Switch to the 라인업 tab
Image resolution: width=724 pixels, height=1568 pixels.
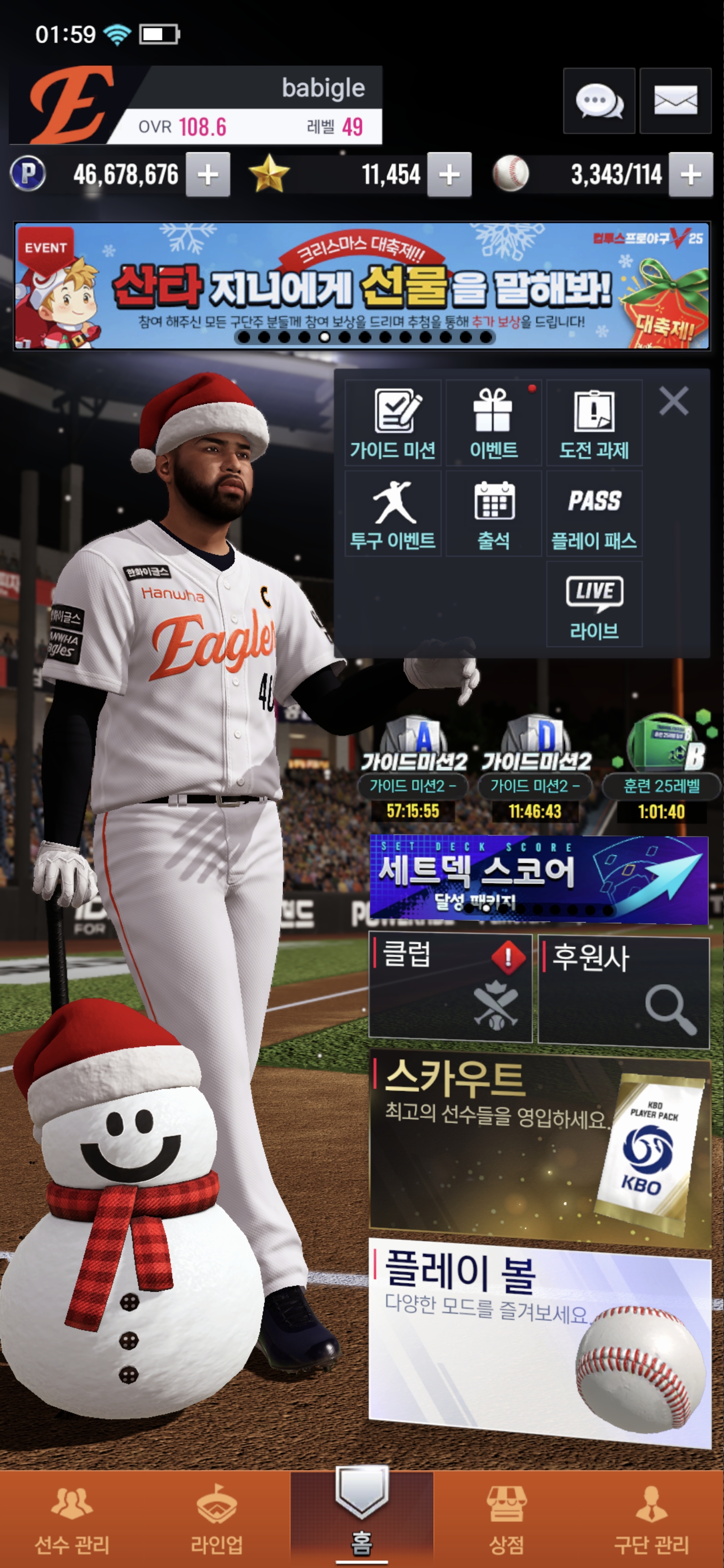click(x=217, y=1519)
